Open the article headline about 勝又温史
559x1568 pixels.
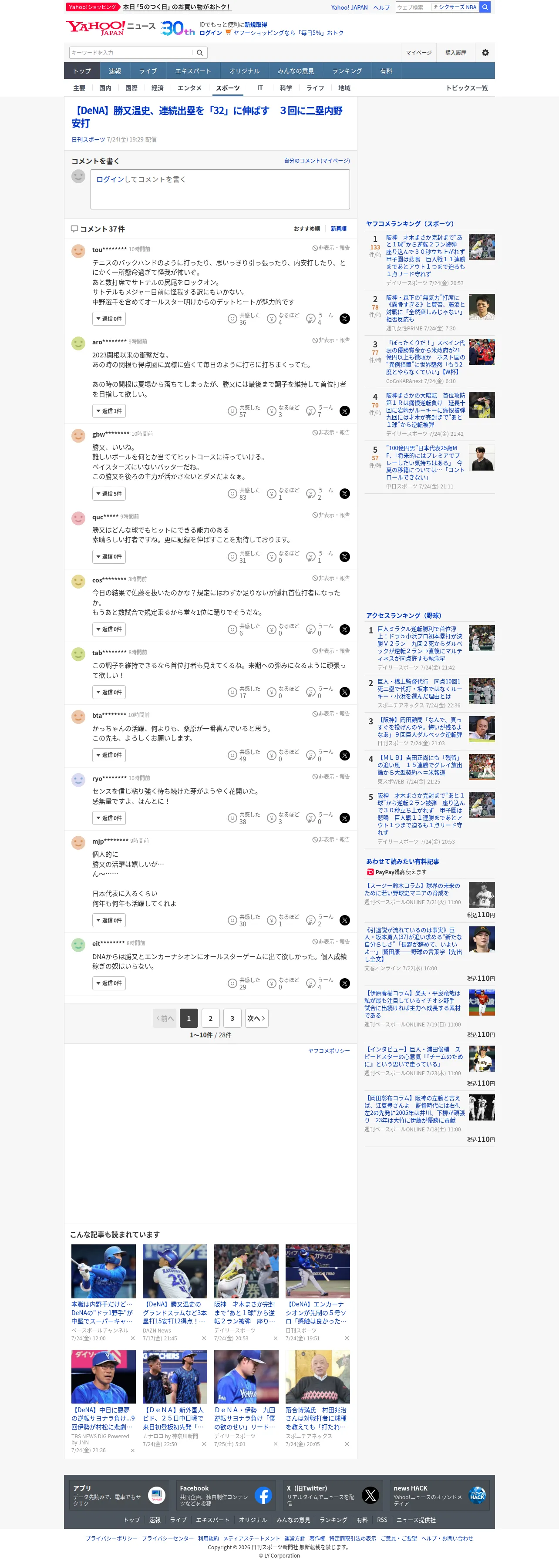(x=207, y=117)
